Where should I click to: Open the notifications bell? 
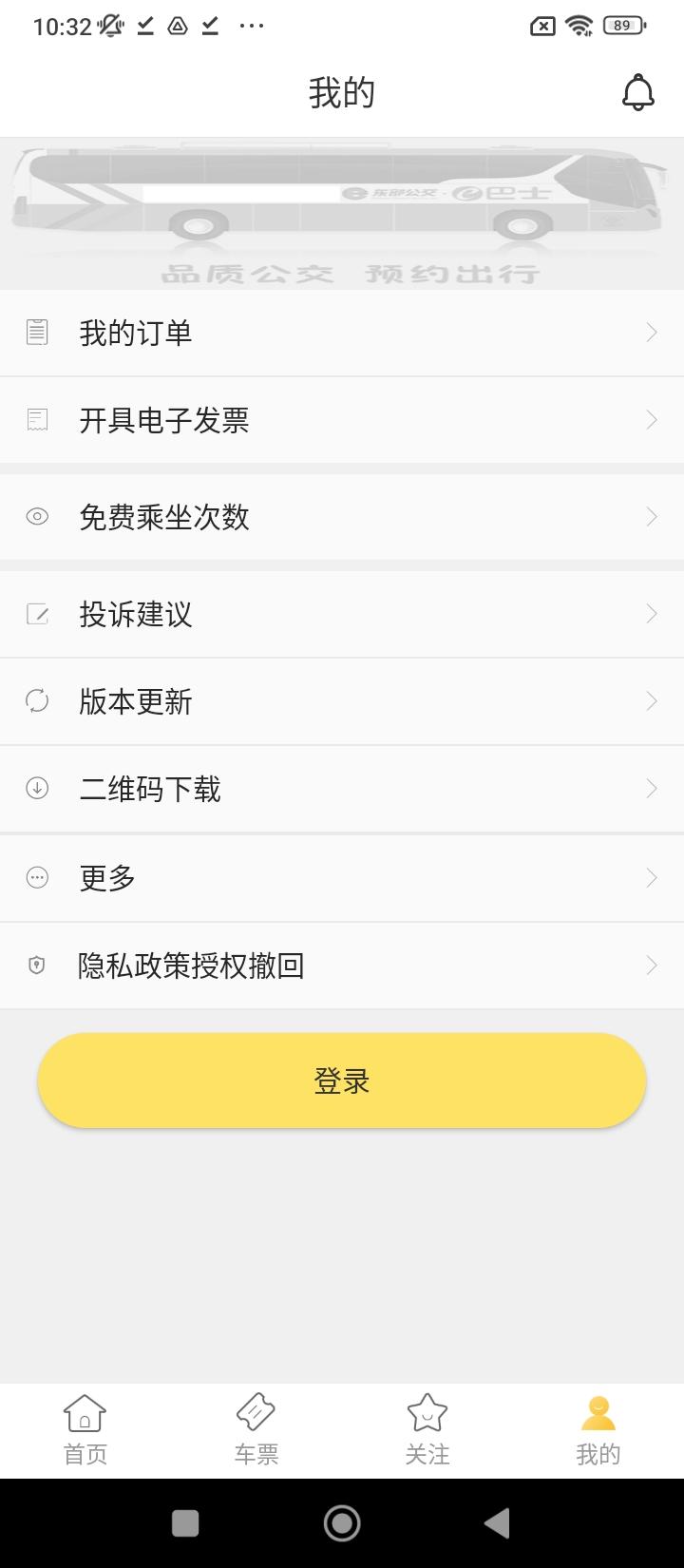click(638, 93)
